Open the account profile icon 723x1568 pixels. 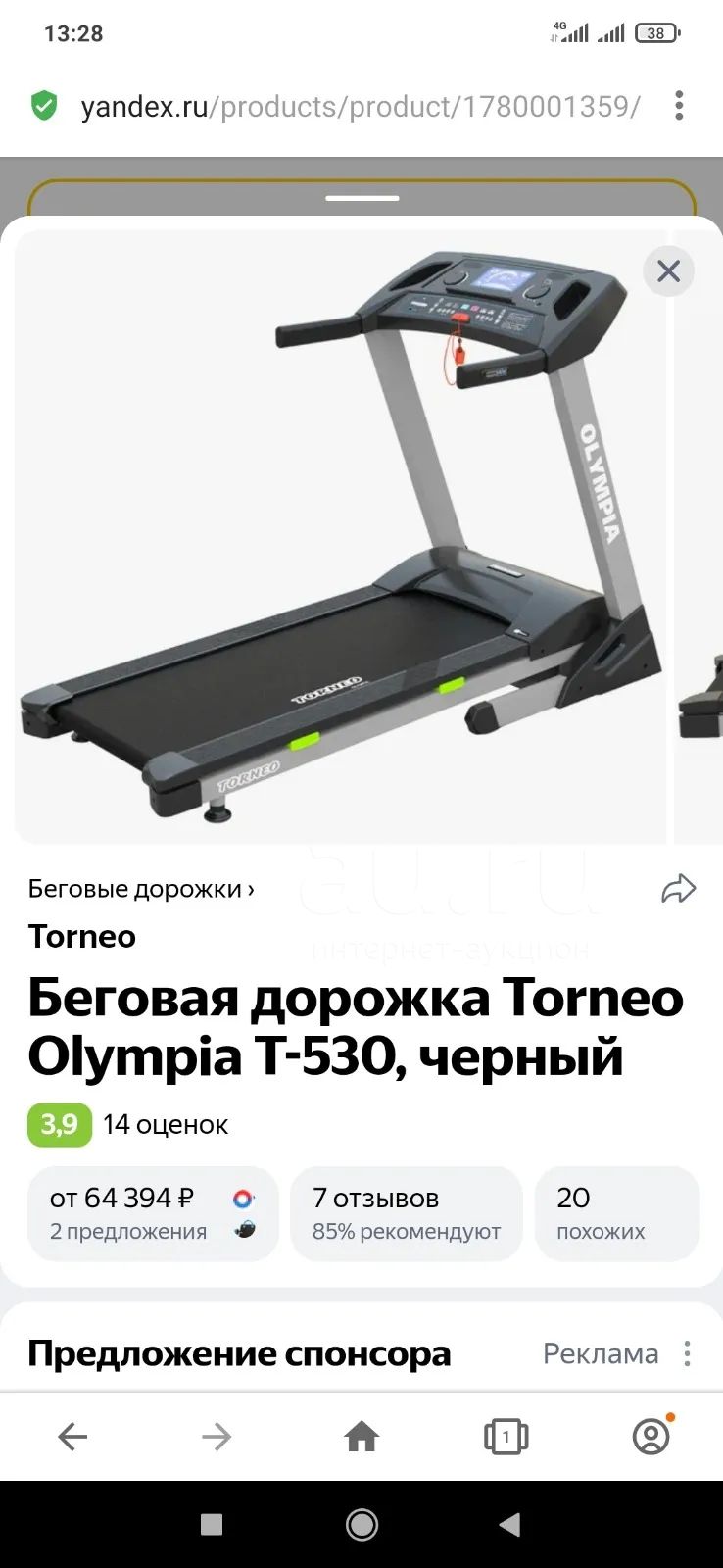[651, 1436]
